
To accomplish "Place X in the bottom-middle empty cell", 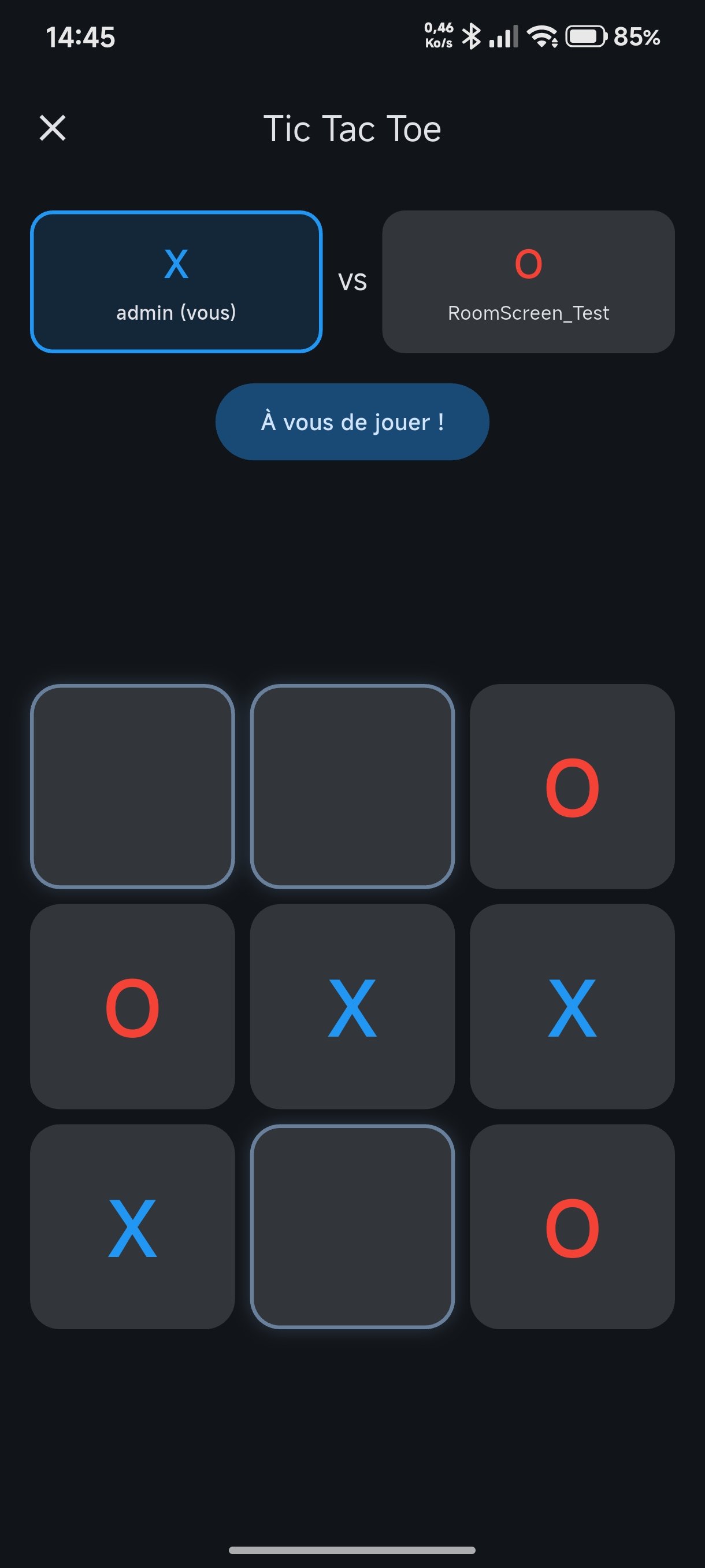I will [x=352, y=1226].
